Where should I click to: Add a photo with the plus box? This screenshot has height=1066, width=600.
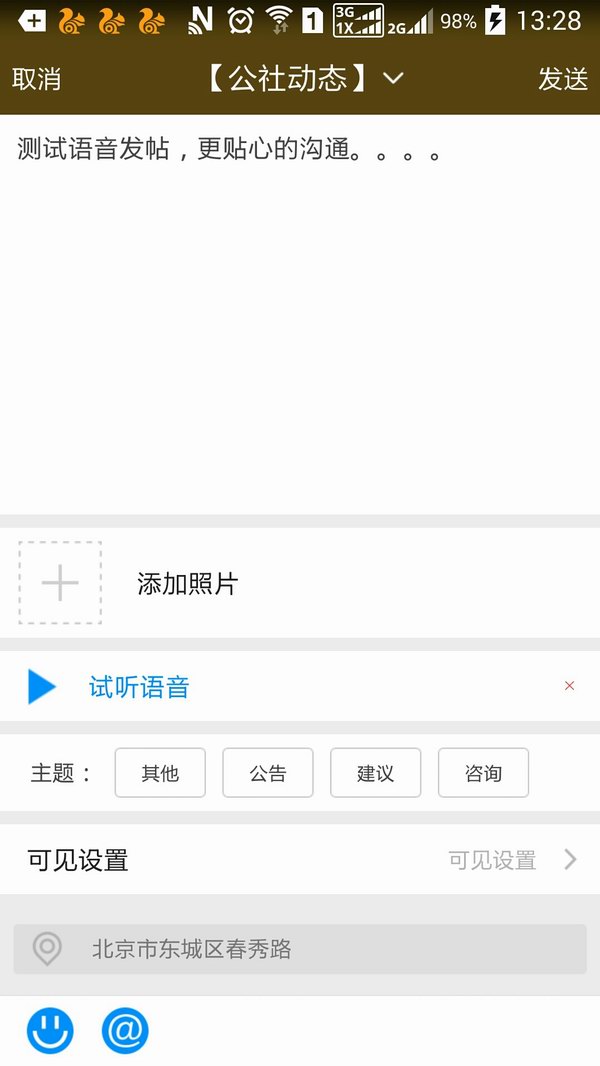tap(60, 583)
